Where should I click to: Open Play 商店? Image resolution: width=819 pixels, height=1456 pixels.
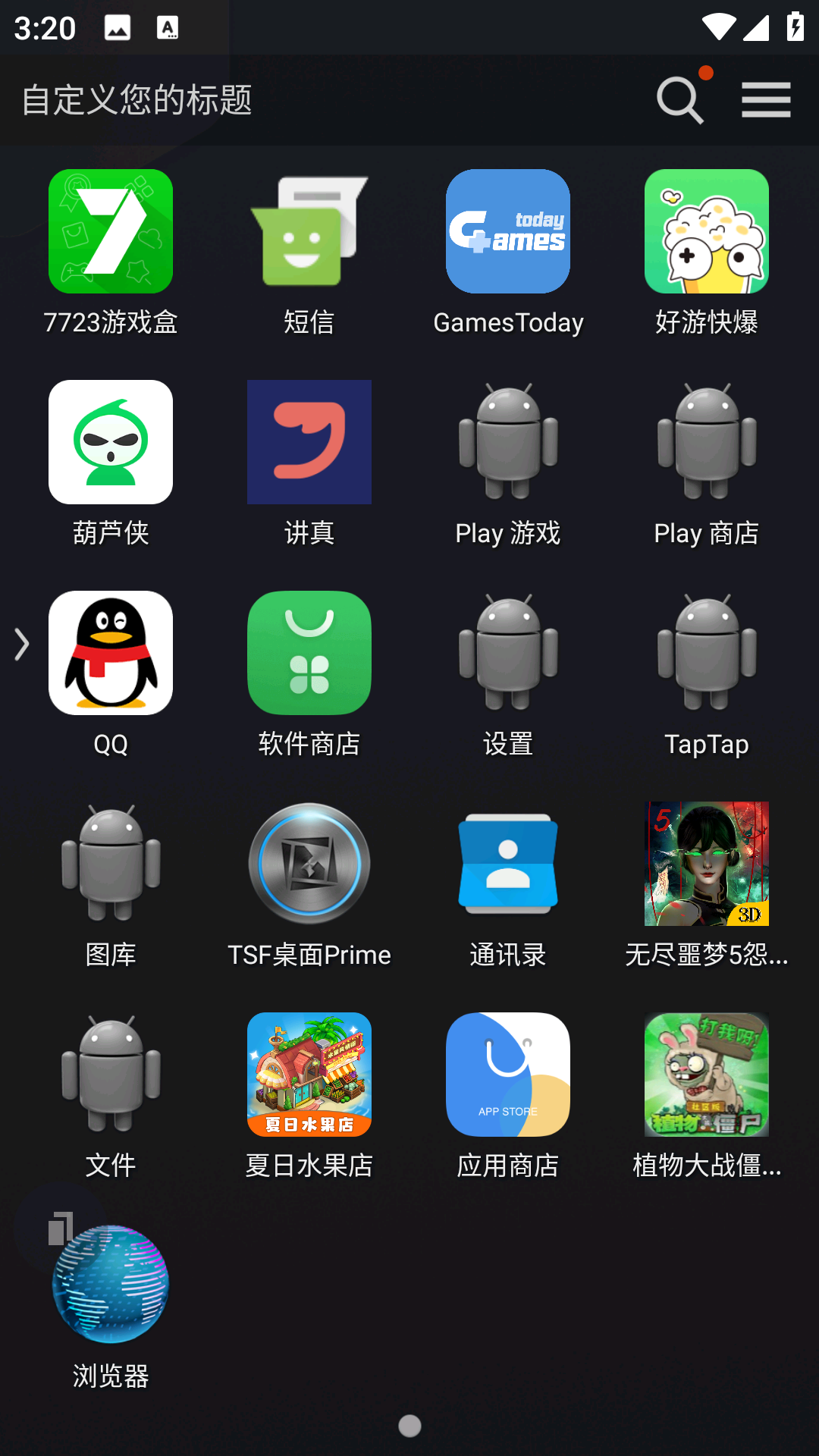click(x=707, y=443)
